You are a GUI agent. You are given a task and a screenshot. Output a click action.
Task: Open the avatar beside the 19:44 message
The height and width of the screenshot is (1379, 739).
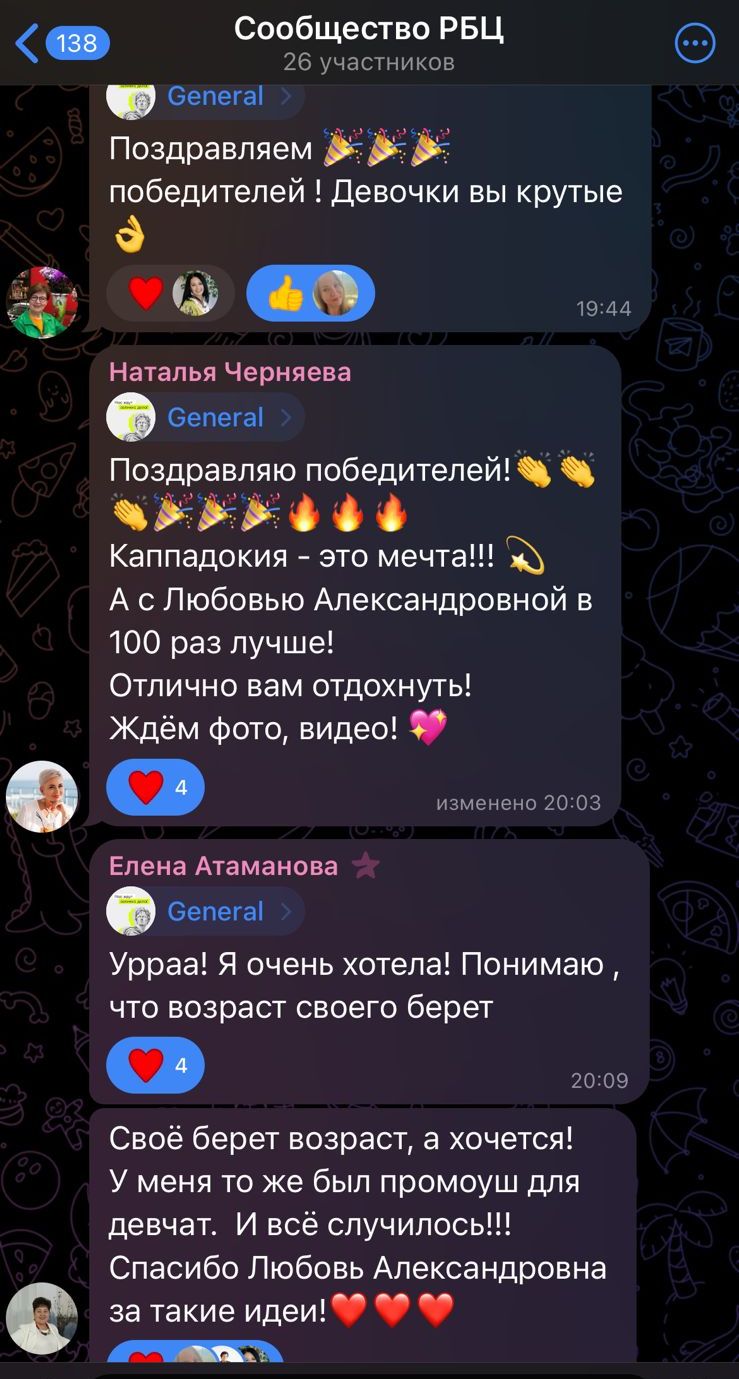pos(42,303)
